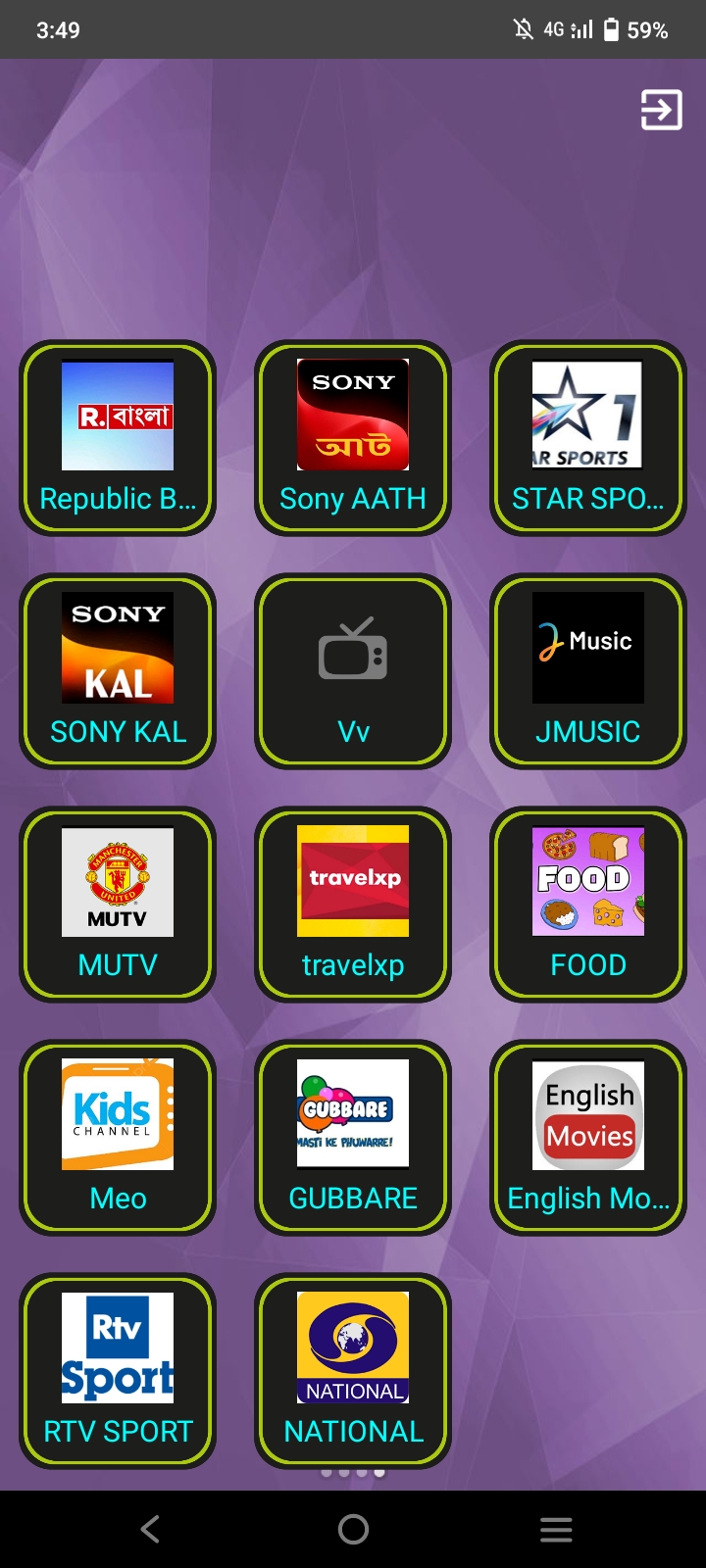Tap the exit icon at top right

tap(661, 110)
